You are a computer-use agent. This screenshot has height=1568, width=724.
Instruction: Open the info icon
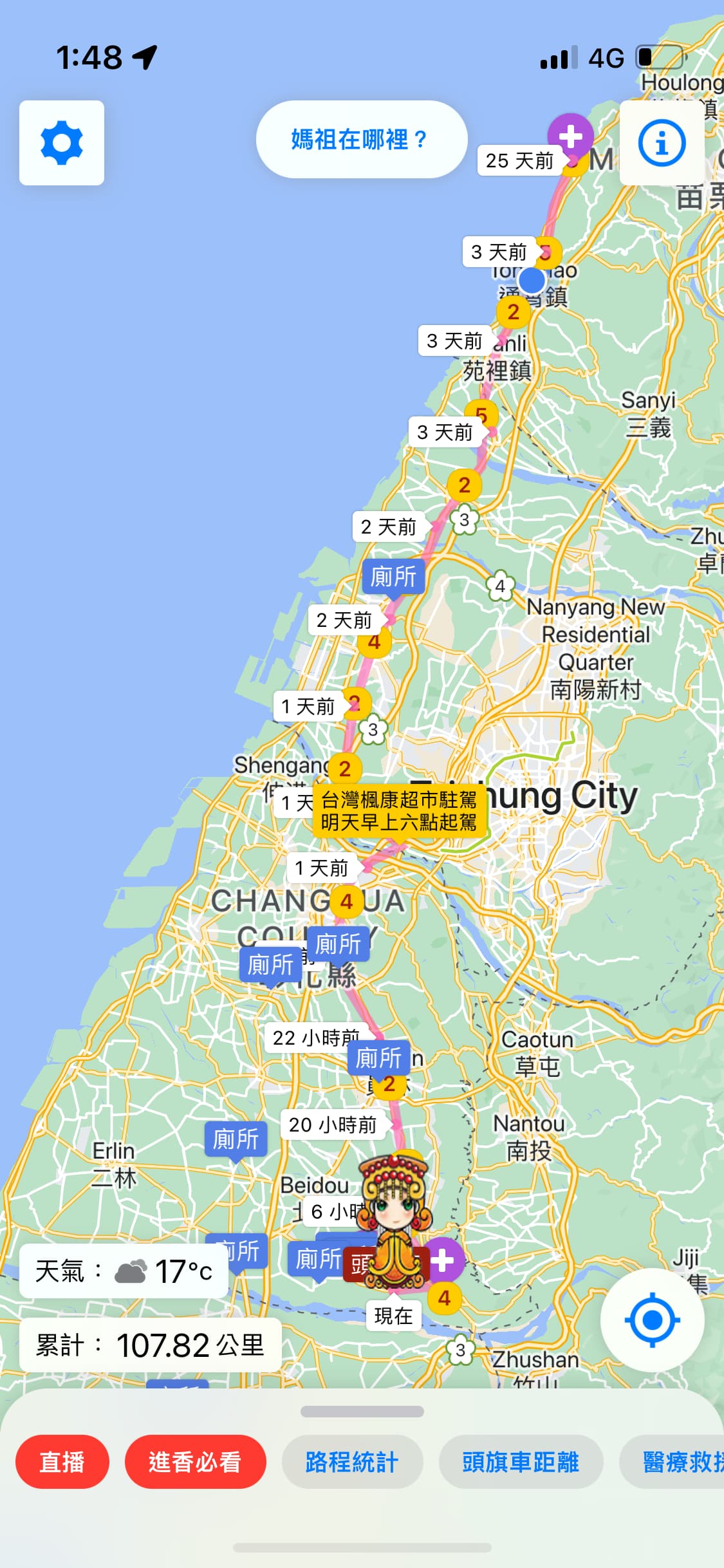click(x=662, y=143)
